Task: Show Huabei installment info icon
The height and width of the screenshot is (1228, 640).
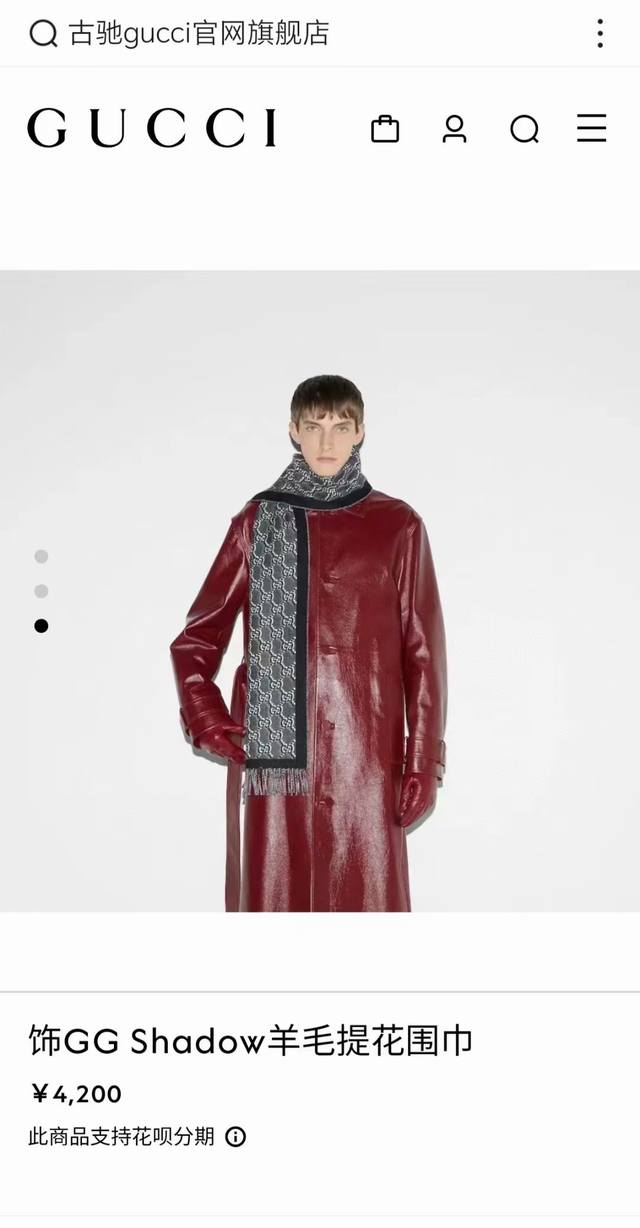Action: (235, 1137)
